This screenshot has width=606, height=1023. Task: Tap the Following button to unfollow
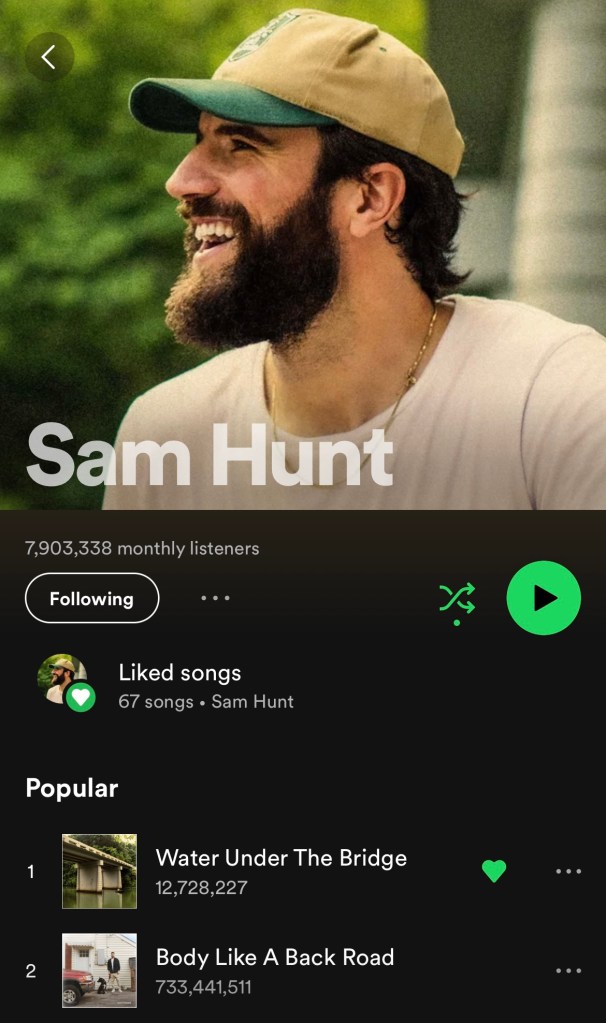[92, 598]
